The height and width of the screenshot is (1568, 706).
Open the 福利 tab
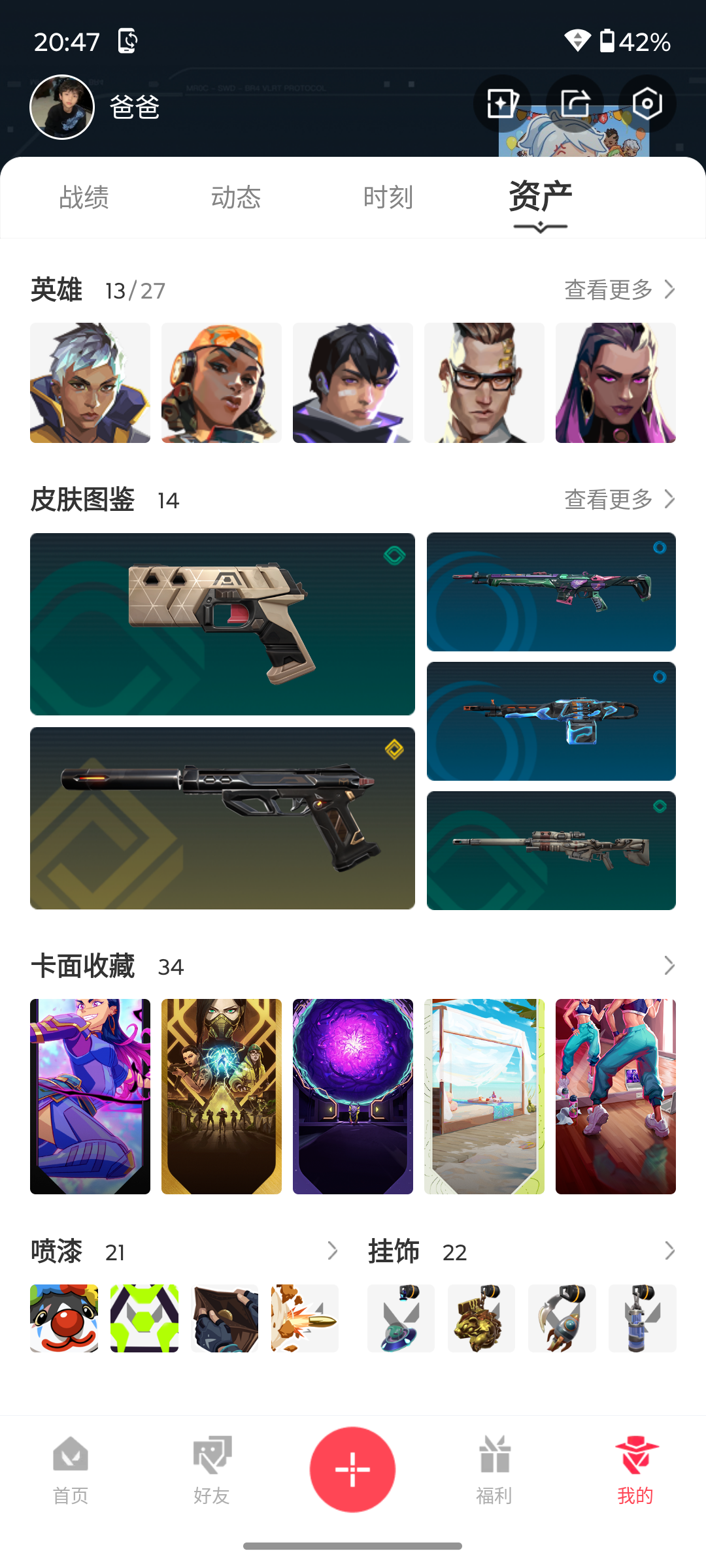(494, 1470)
